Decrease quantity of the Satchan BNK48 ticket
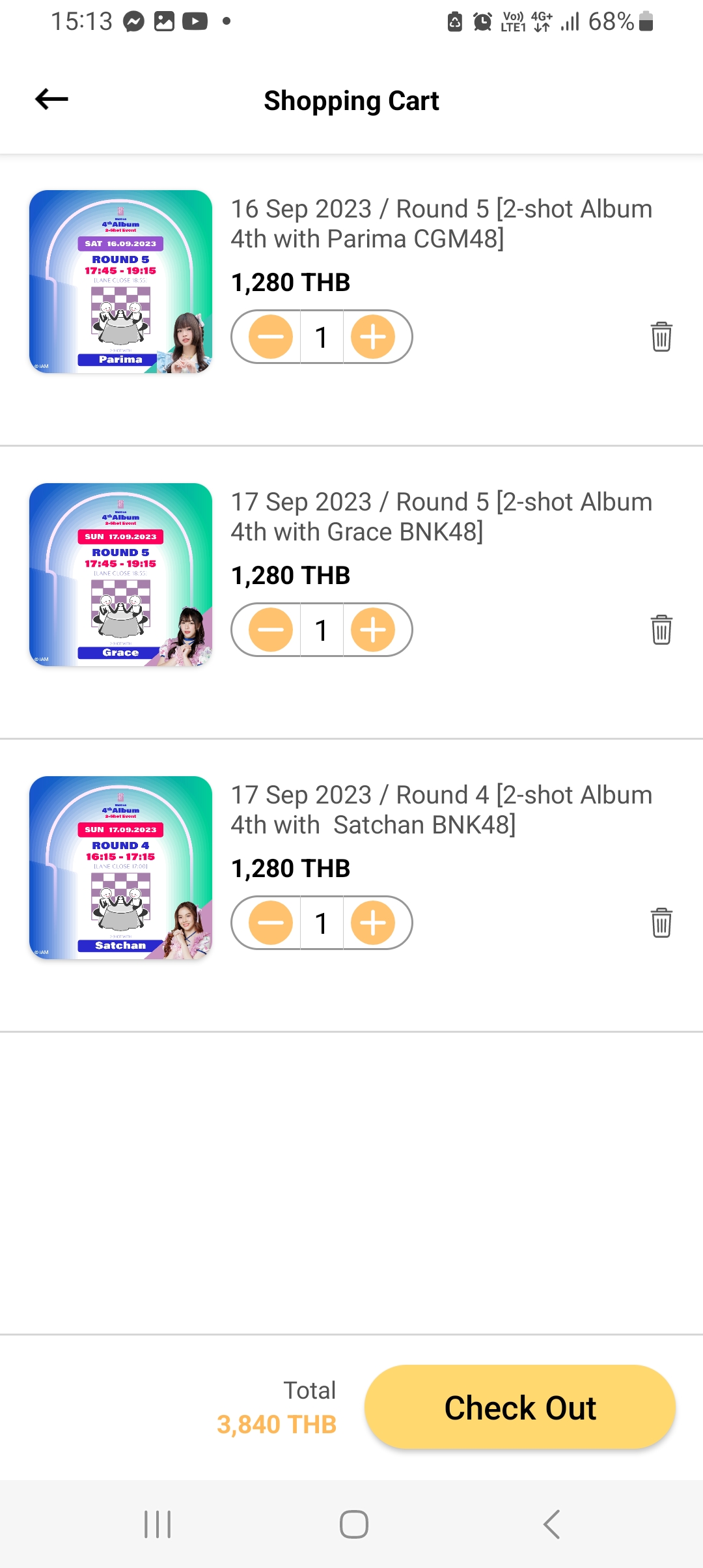Screen dimensions: 703x1568 [271, 923]
